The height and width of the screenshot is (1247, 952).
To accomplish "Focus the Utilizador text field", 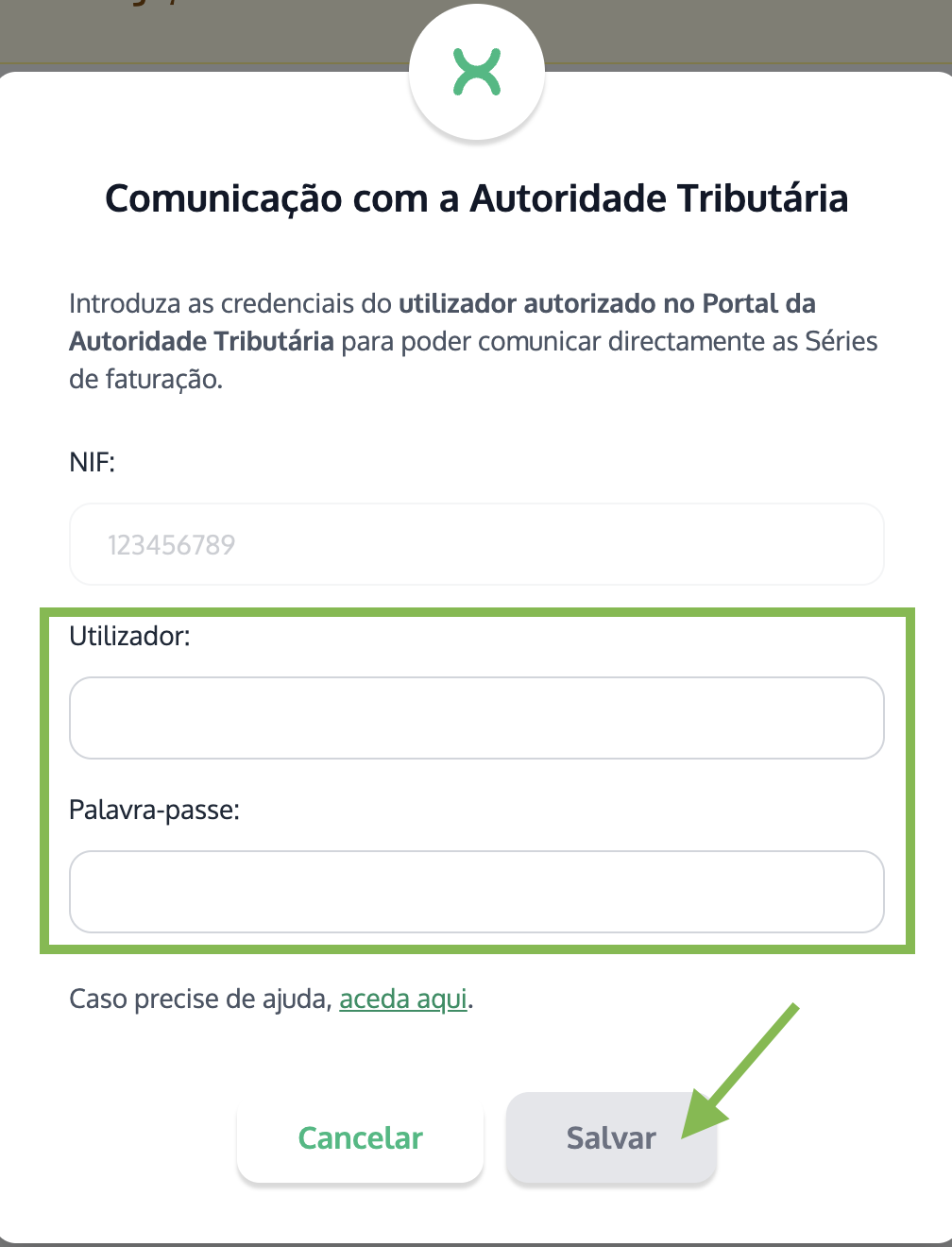I will click(476, 718).
